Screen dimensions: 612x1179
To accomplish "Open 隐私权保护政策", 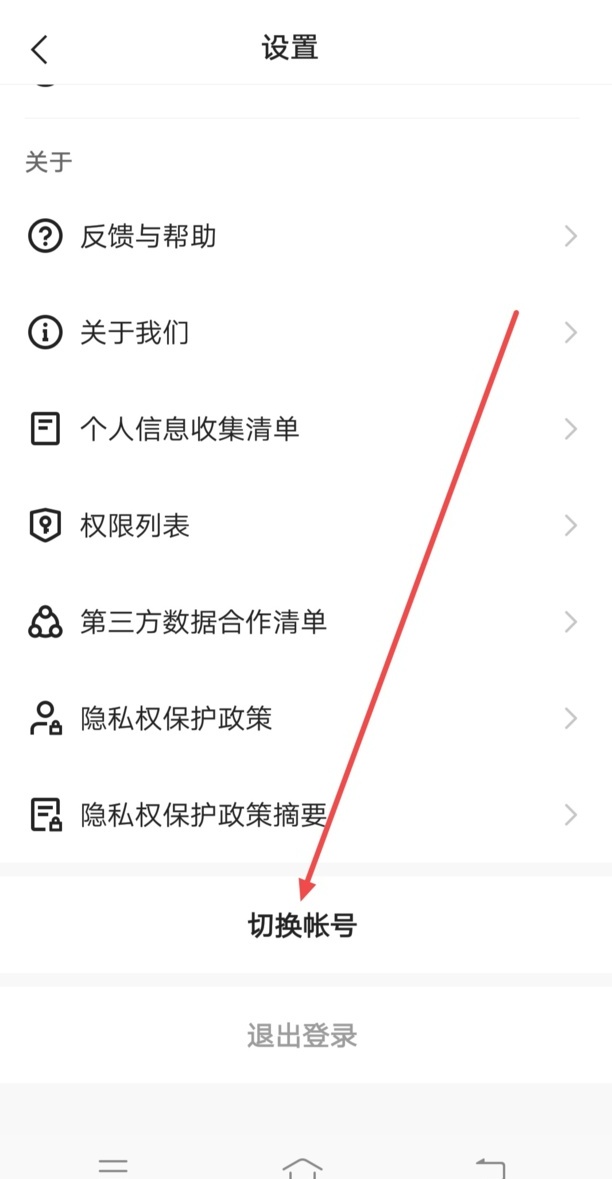I will (306, 718).
